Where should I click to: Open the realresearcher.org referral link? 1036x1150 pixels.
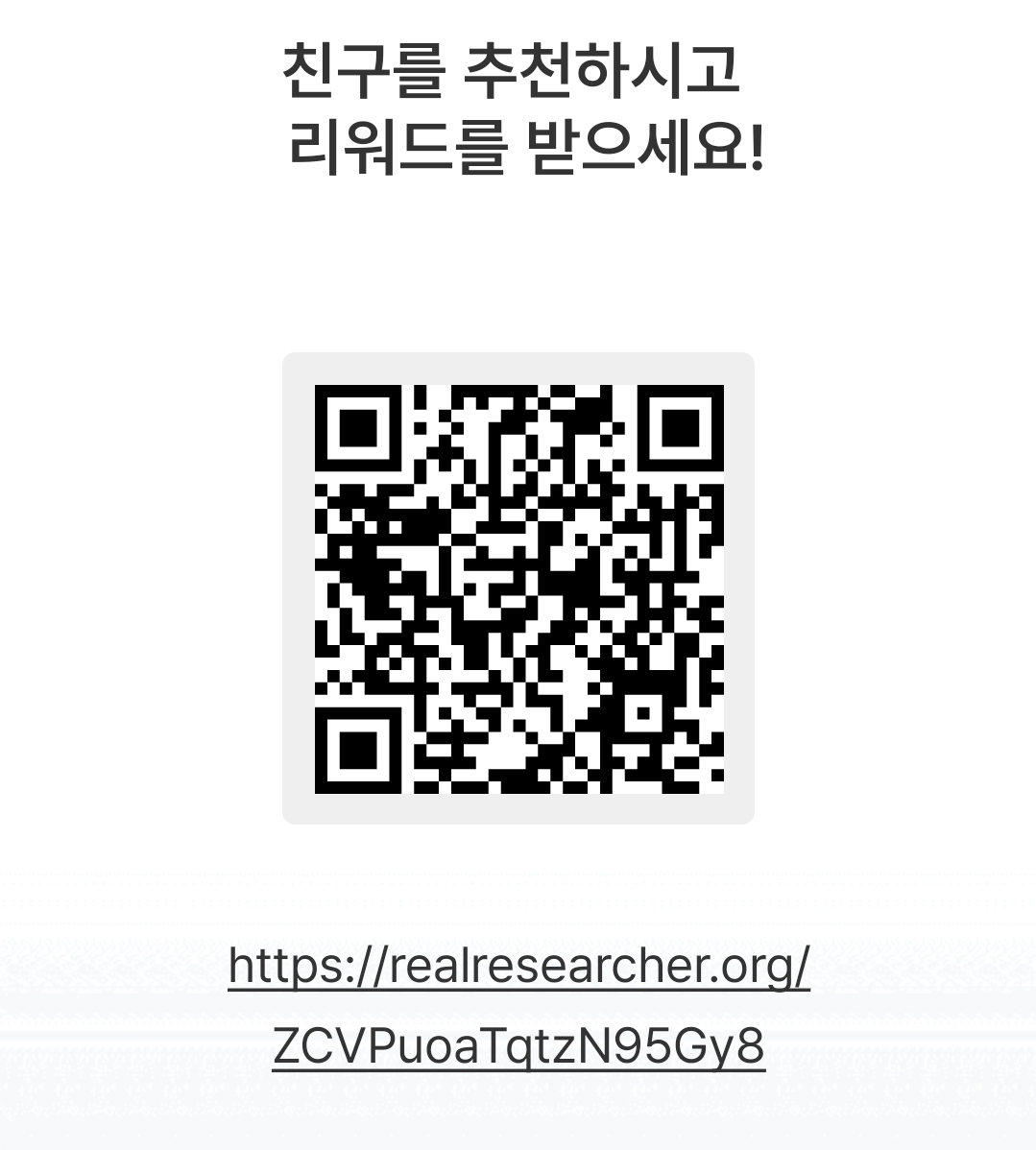518,1005
